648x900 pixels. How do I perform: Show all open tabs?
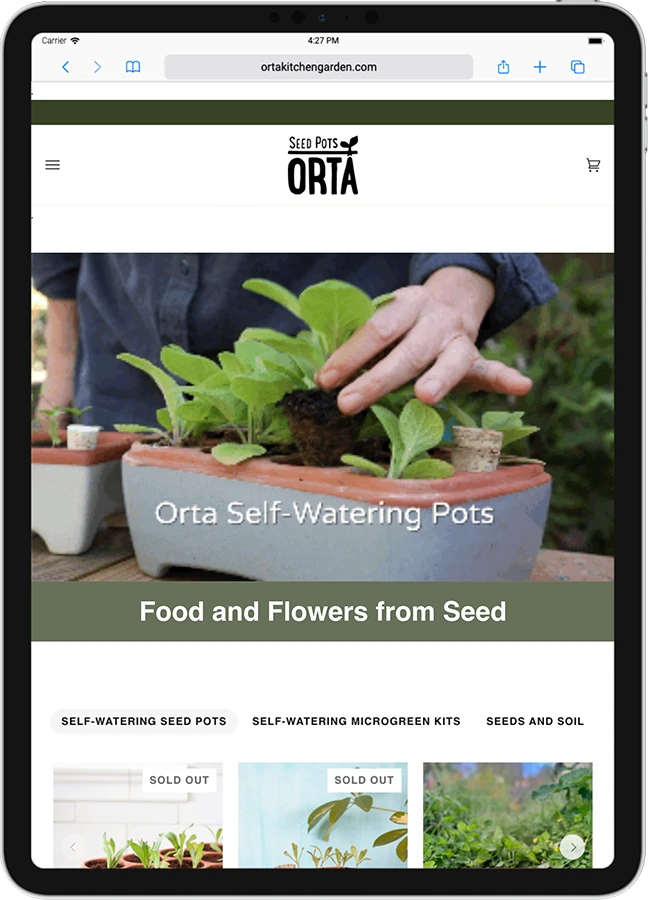577,67
